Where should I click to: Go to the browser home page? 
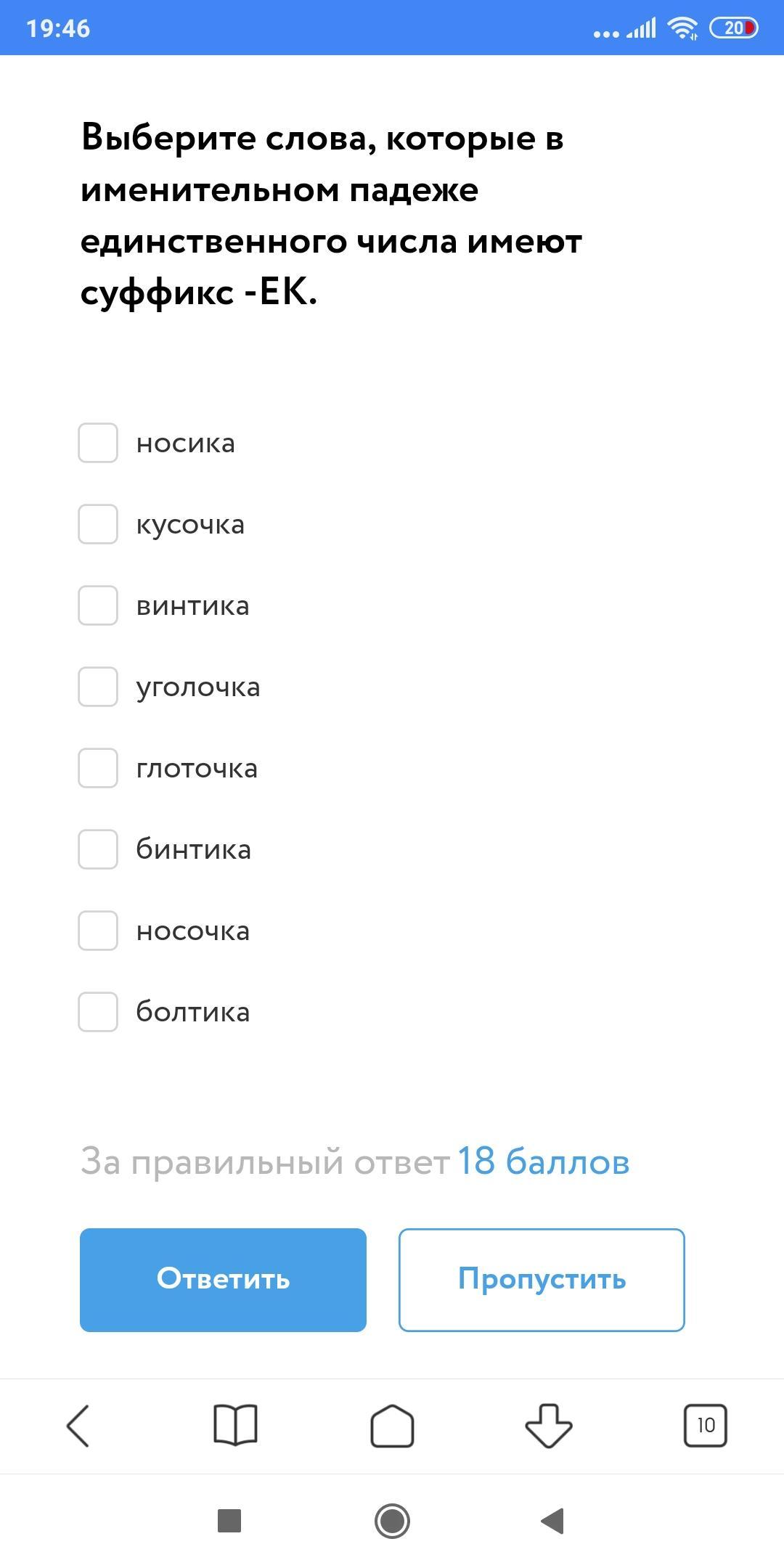tap(392, 1426)
